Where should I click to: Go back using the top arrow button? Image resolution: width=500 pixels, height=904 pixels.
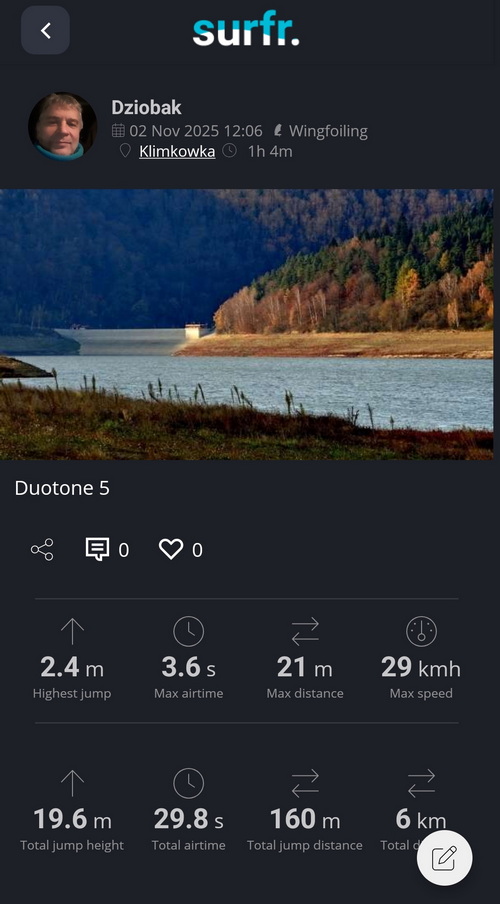46,31
